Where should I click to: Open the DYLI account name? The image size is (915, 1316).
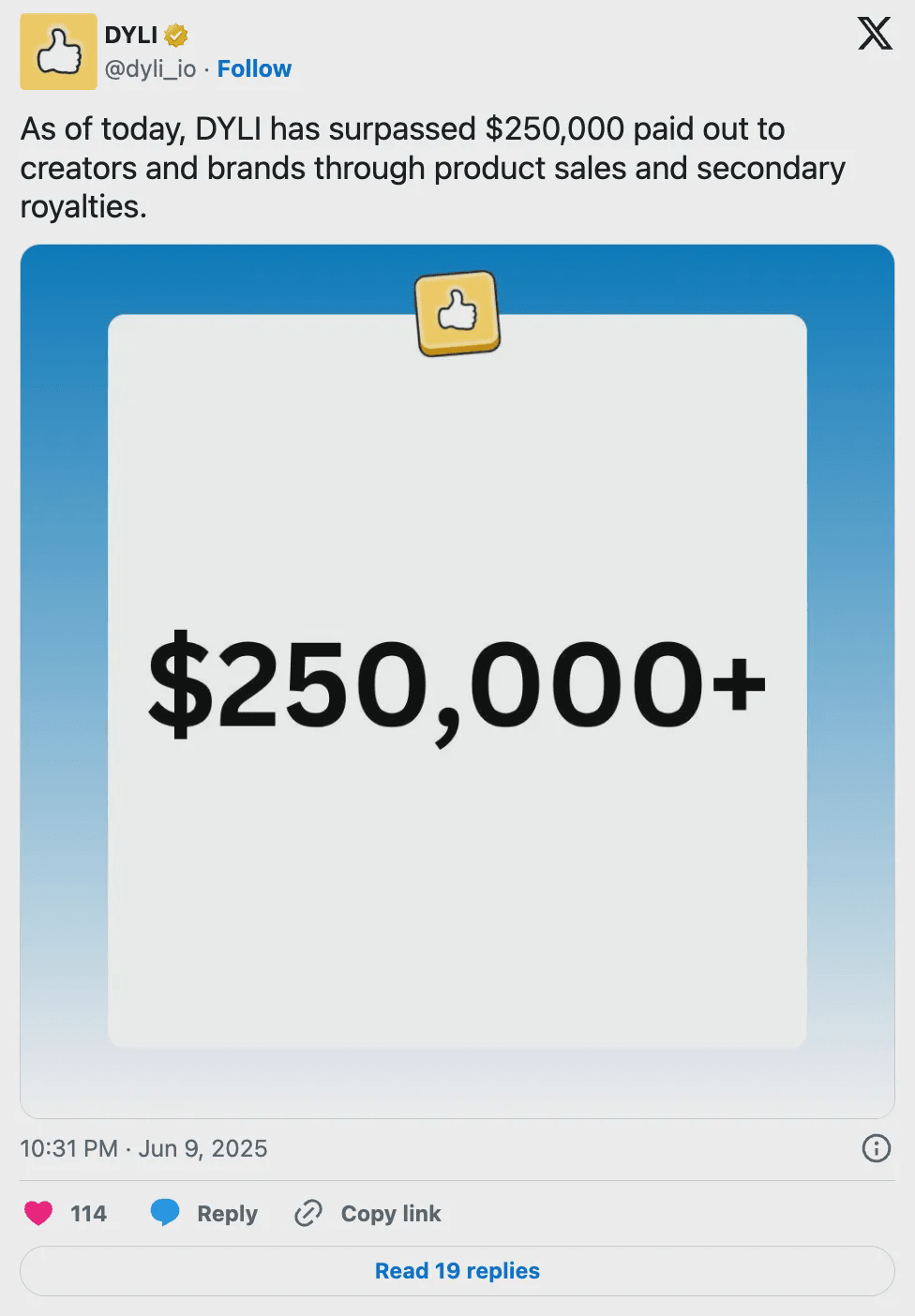(x=131, y=35)
